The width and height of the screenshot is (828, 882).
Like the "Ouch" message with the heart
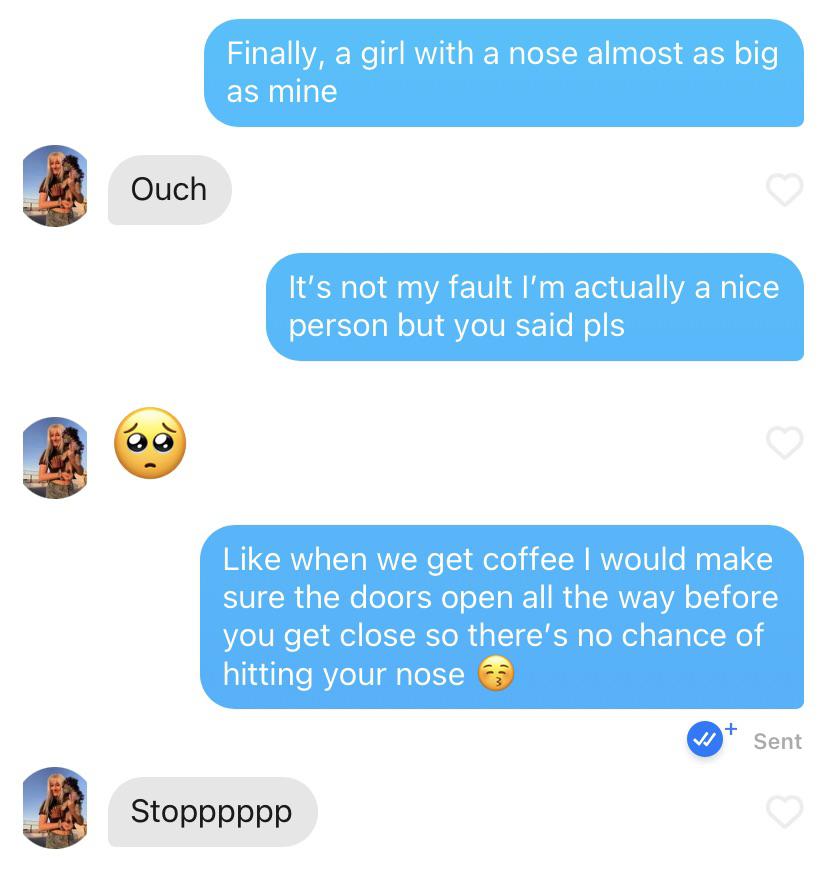point(784,189)
